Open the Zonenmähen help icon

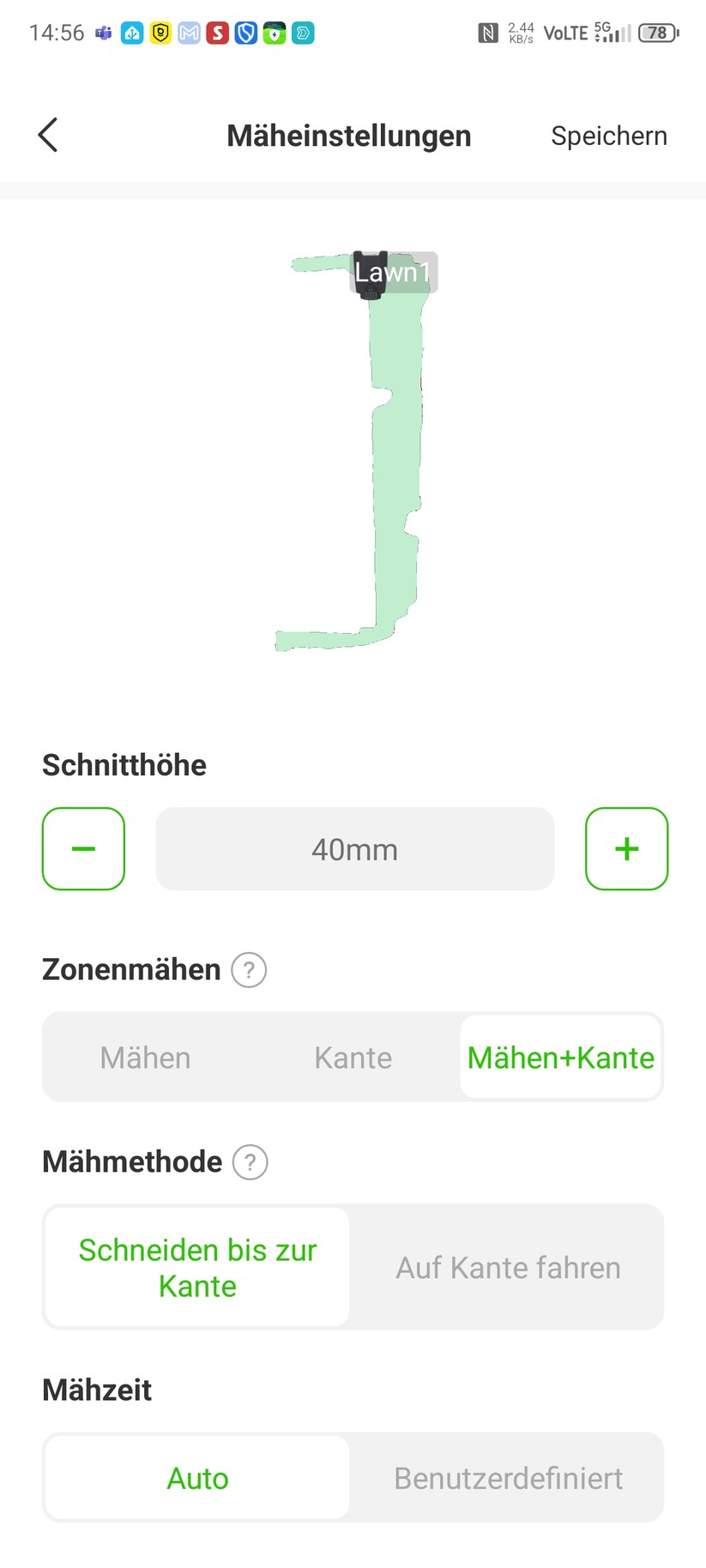[x=249, y=970]
